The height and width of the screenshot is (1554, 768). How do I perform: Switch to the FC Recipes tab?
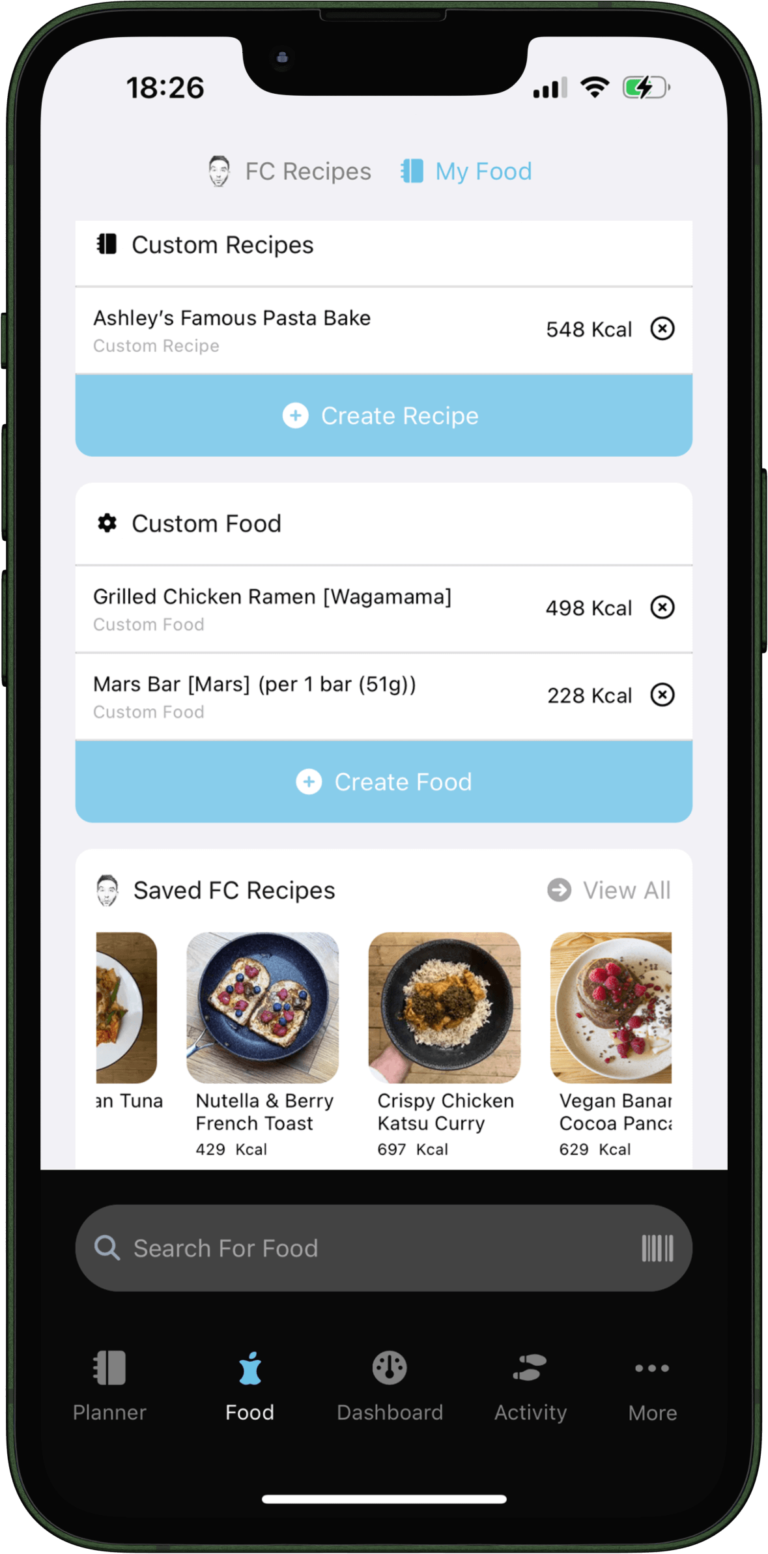[290, 172]
